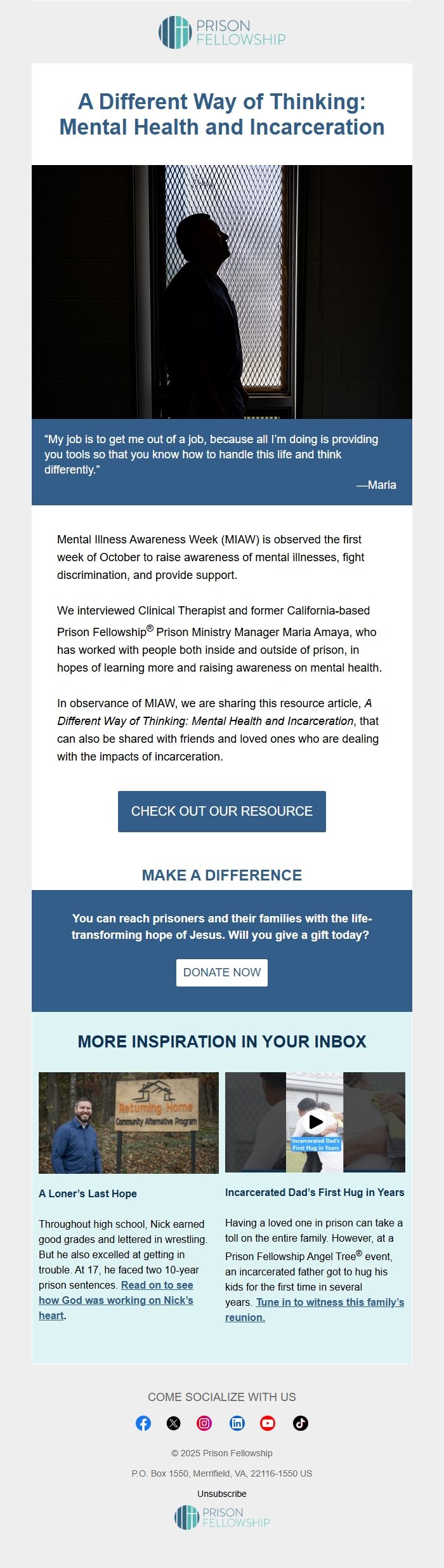Visit the YouTube channel
This screenshot has height=1568, width=444.
pos(268,1423)
